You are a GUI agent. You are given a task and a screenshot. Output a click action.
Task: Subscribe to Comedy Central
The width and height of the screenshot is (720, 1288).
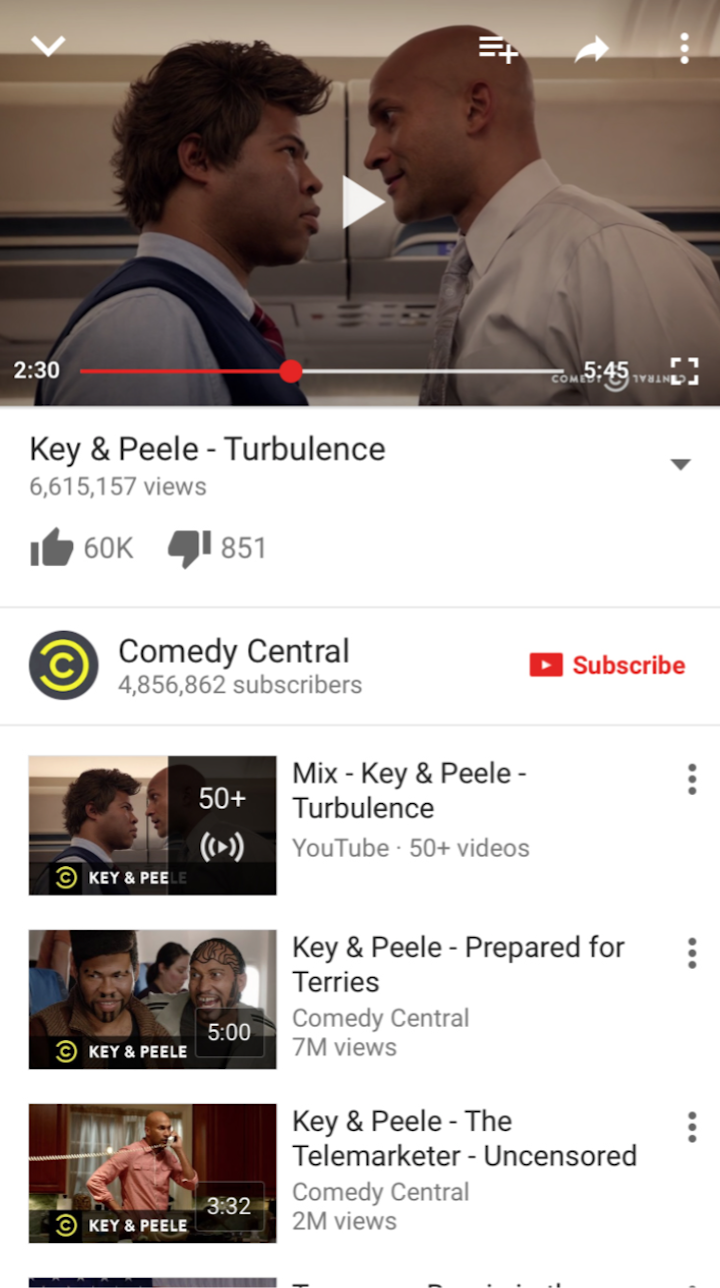tap(607, 665)
